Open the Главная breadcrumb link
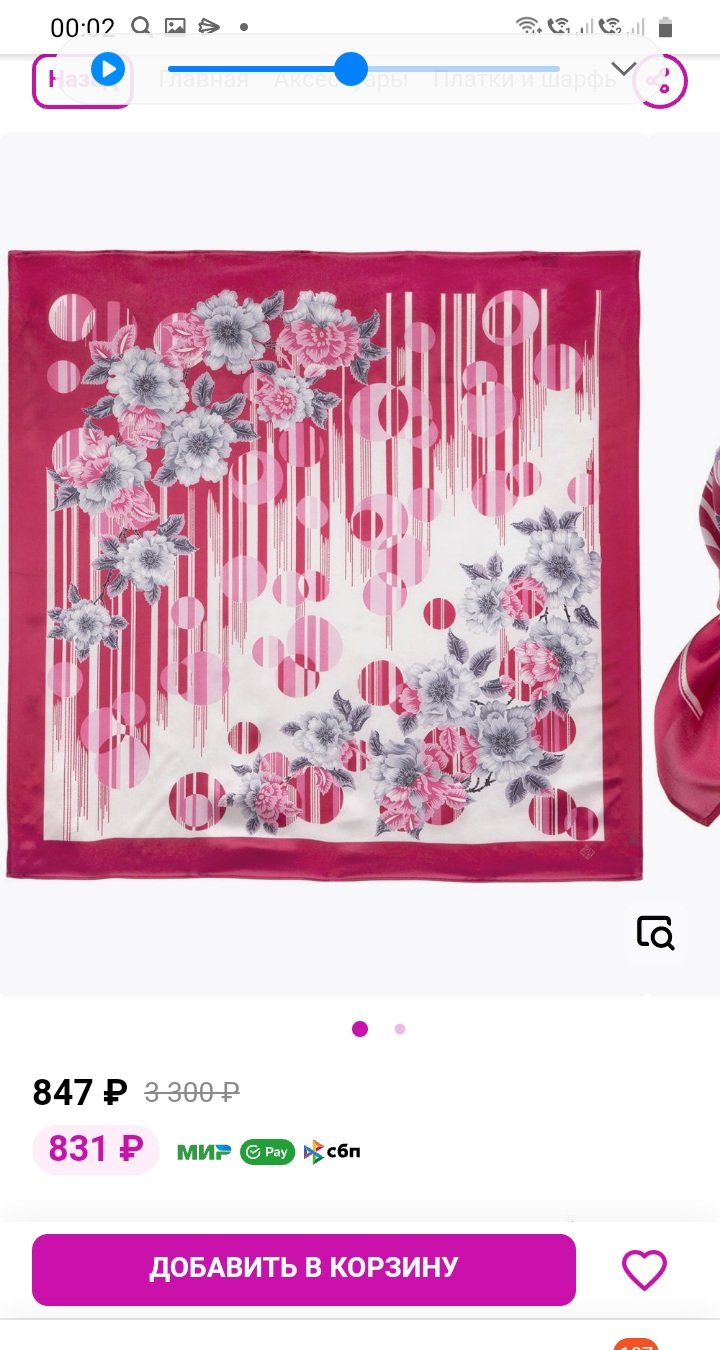 (204, 80)
